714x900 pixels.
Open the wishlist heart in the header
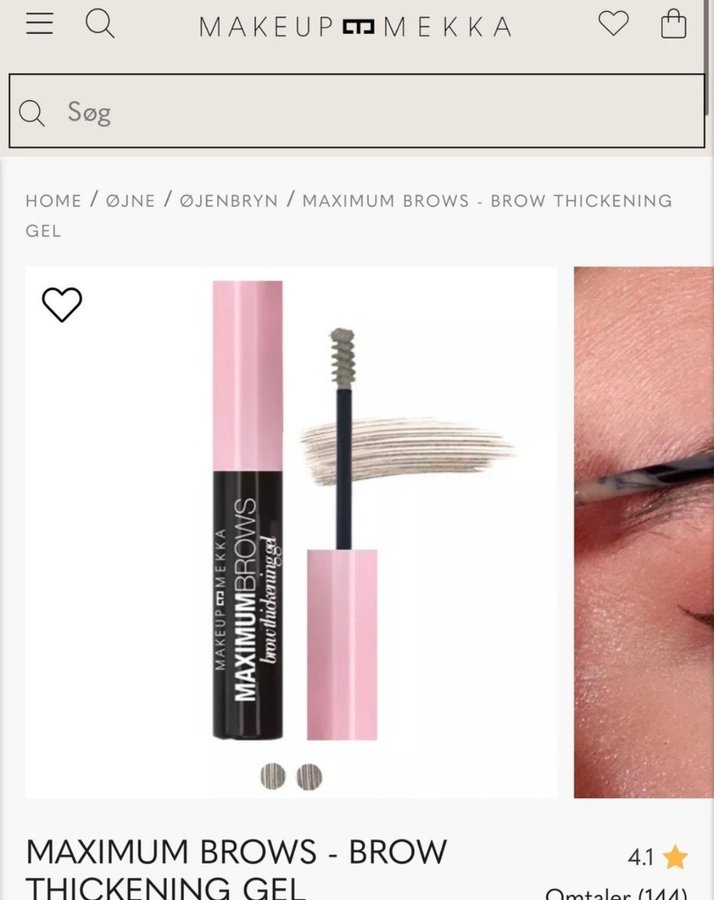613,23
